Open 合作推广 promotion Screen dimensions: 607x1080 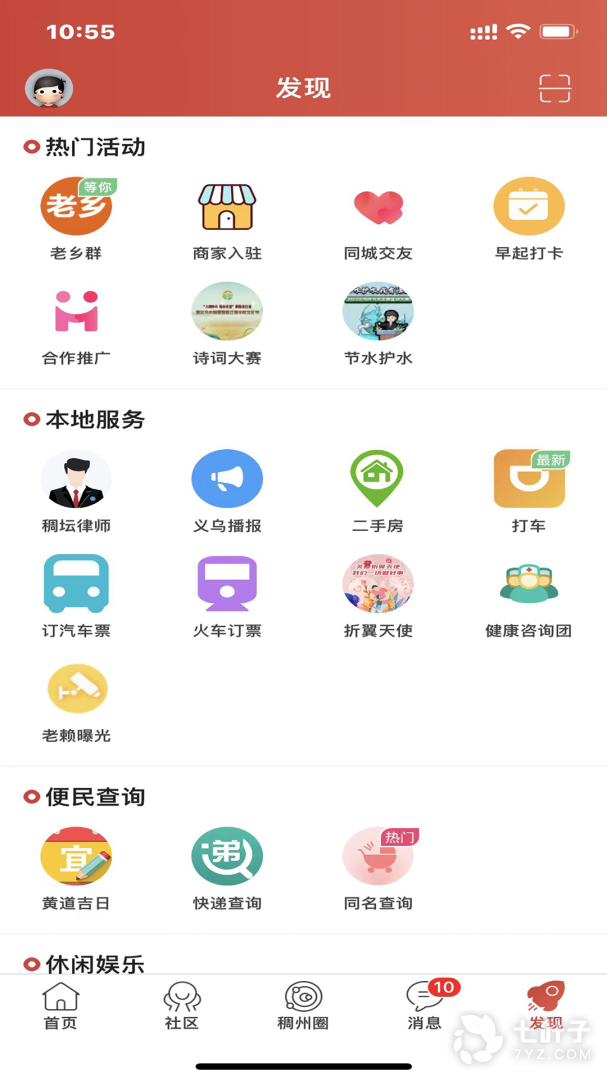pos(76,312)
